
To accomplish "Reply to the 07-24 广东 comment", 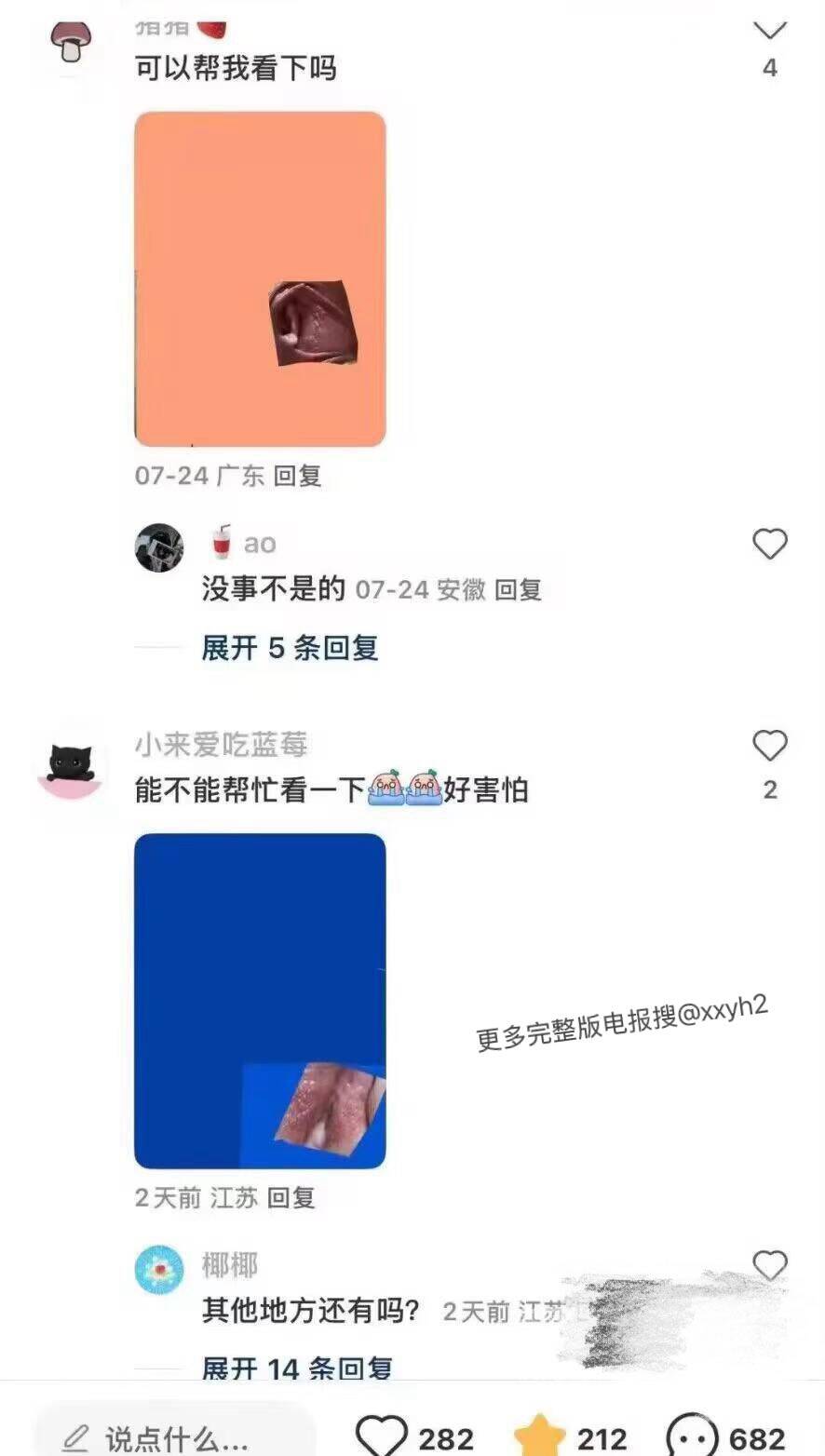I will (297, 476).
